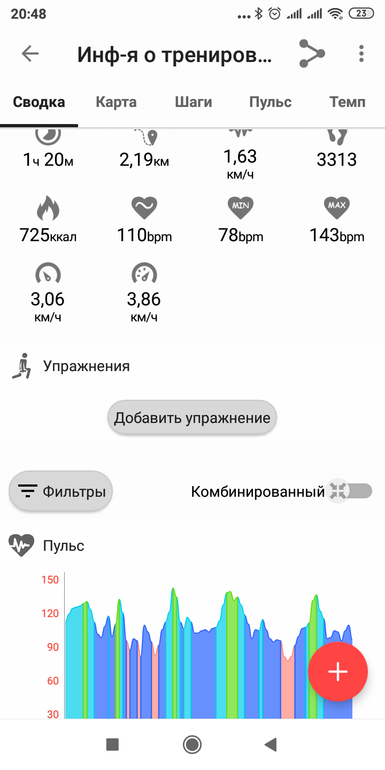Switch to the Шаги tab
The height and width of the screenshot is (770, 385).
(x=193, y=102)
